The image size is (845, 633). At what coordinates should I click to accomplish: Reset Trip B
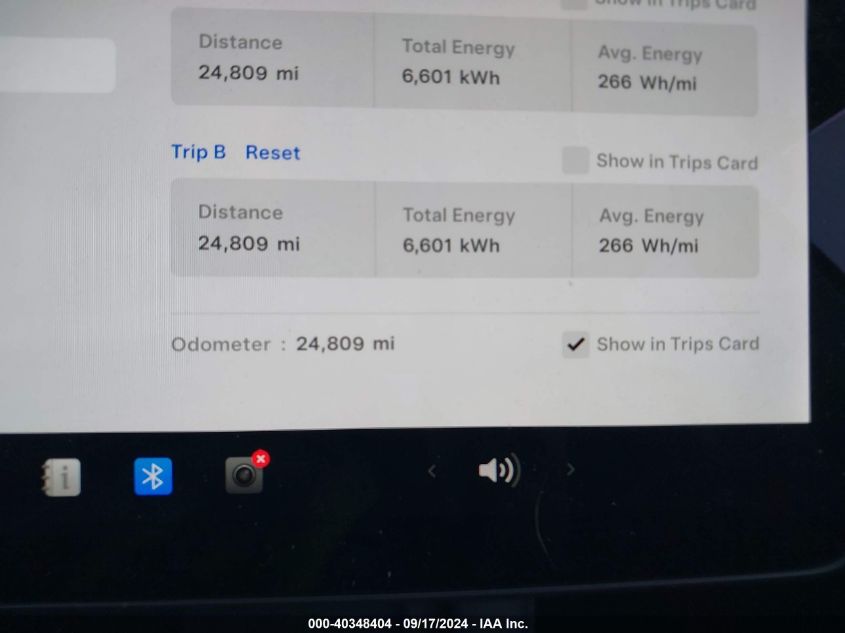[x=272, y=153]
